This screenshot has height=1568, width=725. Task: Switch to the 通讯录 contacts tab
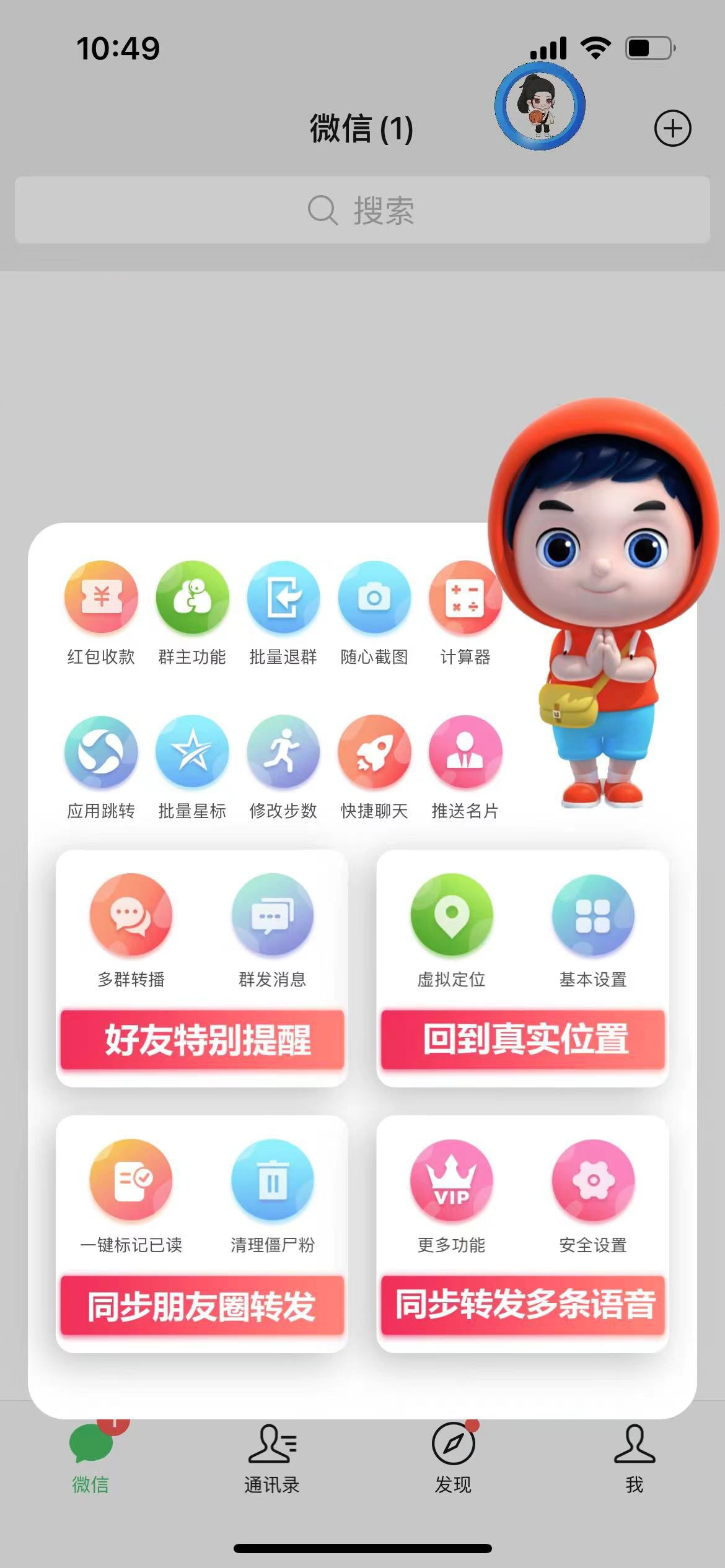click(271, 1458)
